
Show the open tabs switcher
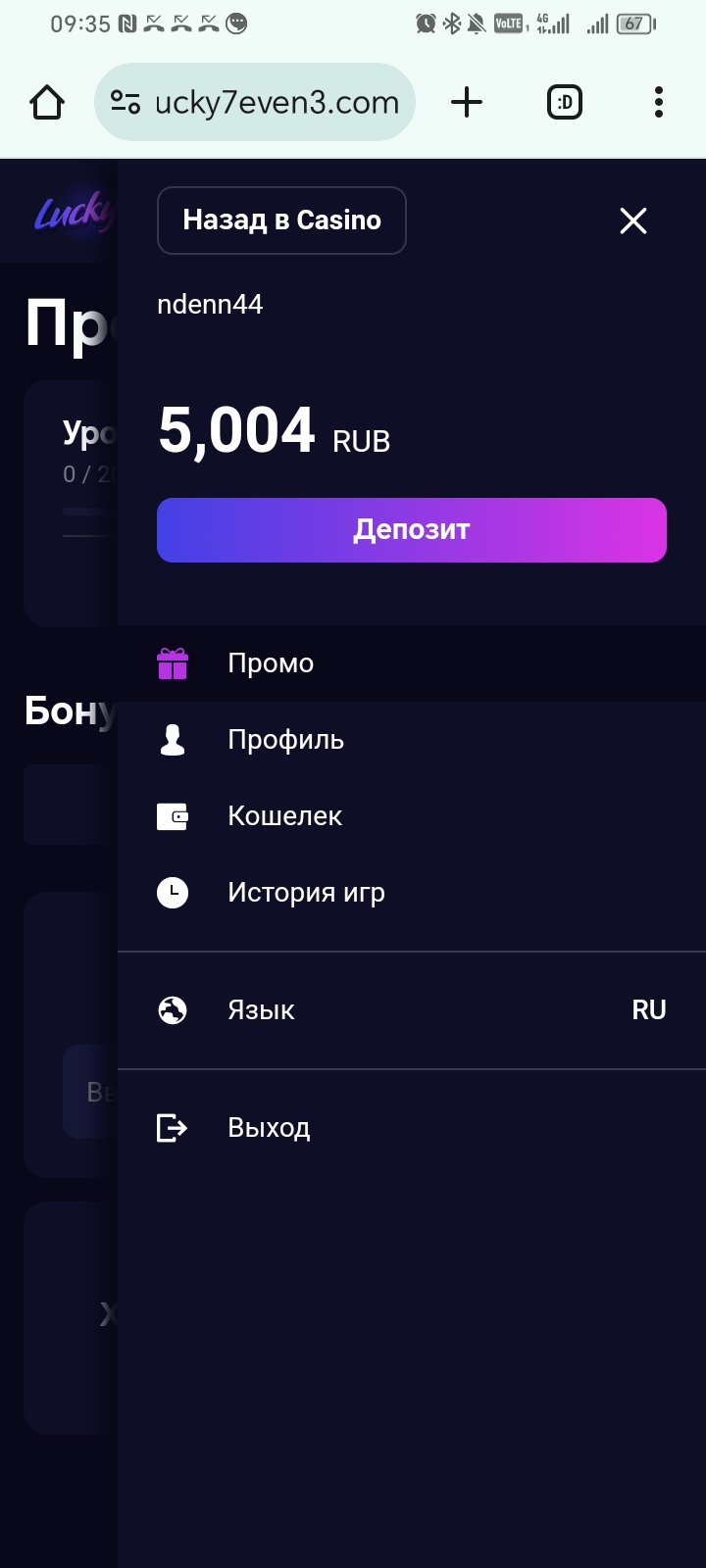coord(564,102)
